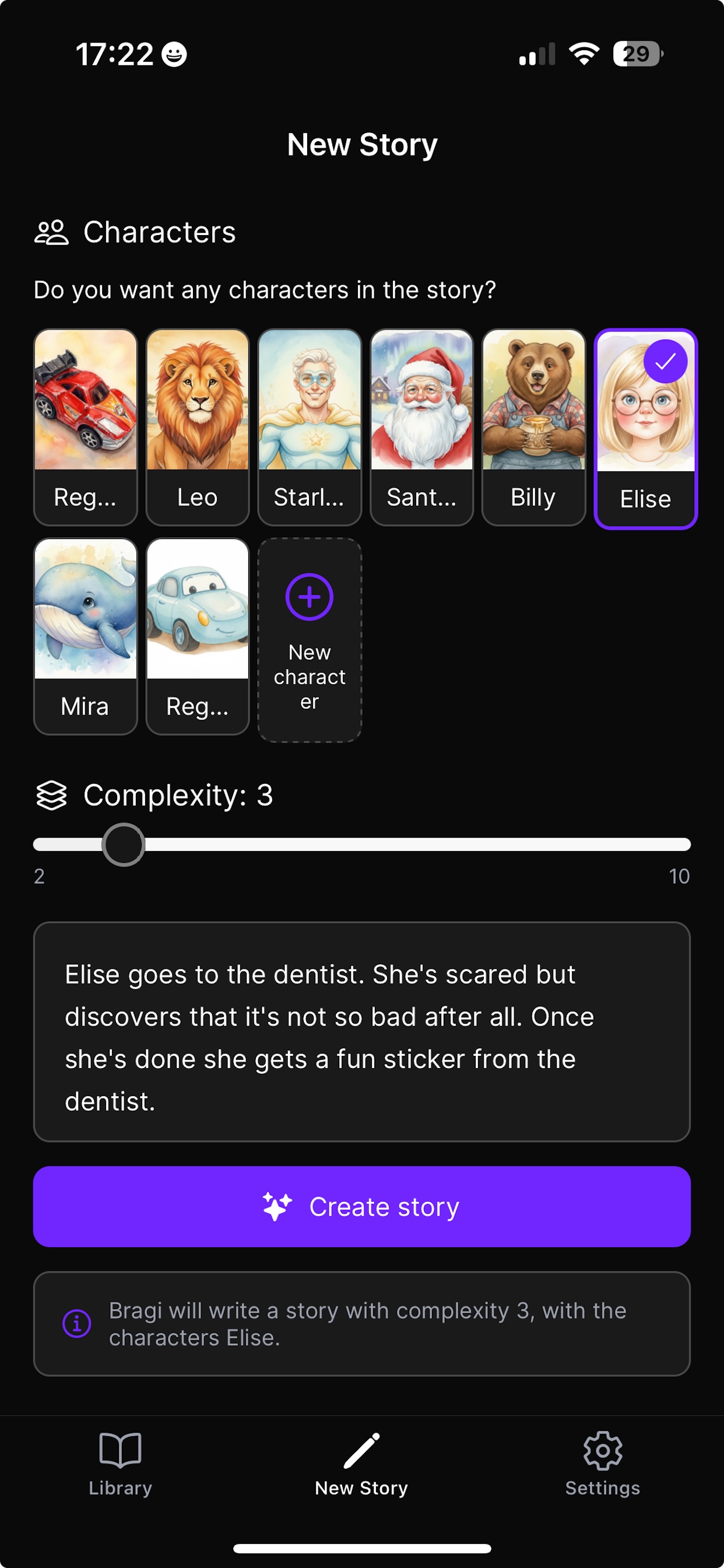Switch to the Settings tab
This screenshot has width=724, height=1568.
click(x=602, y=1464)
